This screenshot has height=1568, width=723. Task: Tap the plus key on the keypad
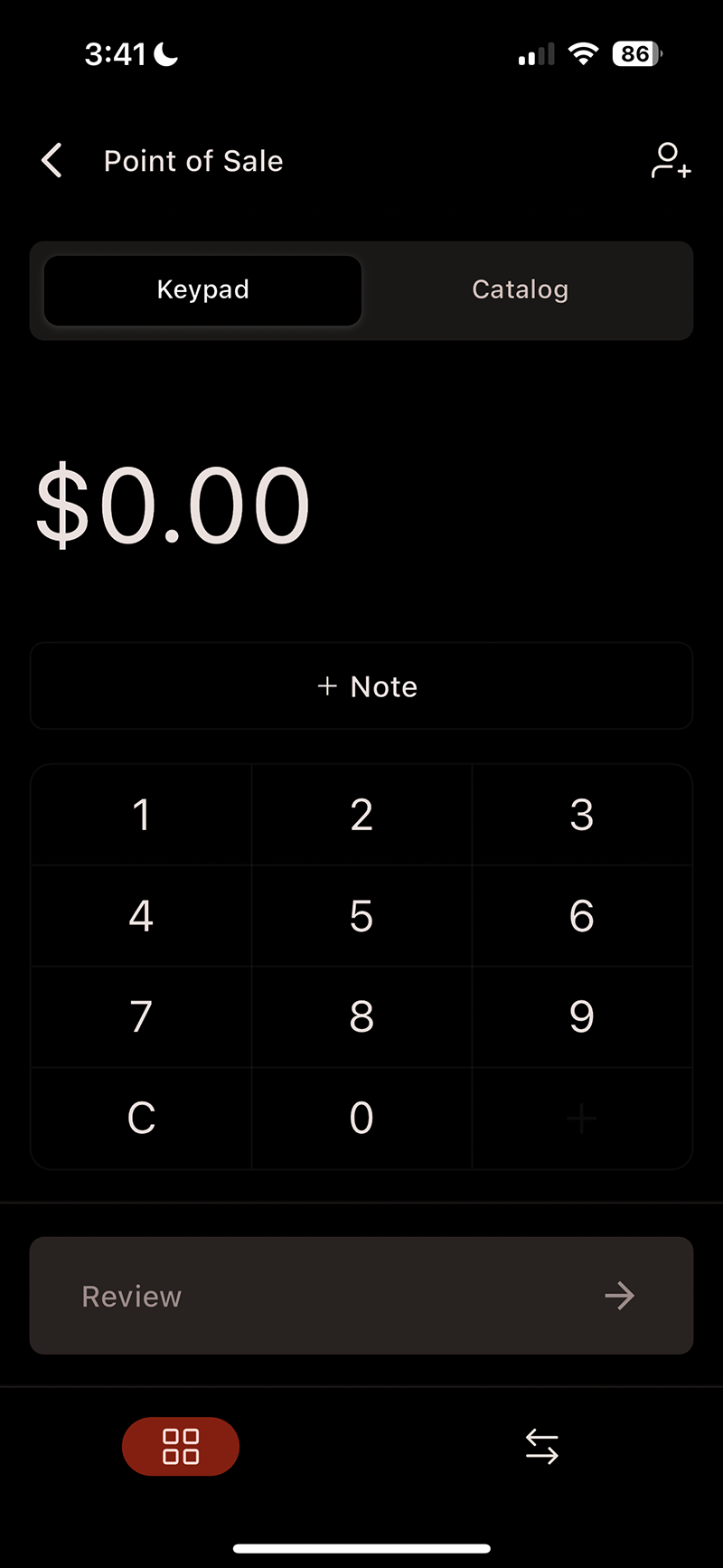click(x=582, y=1119)
